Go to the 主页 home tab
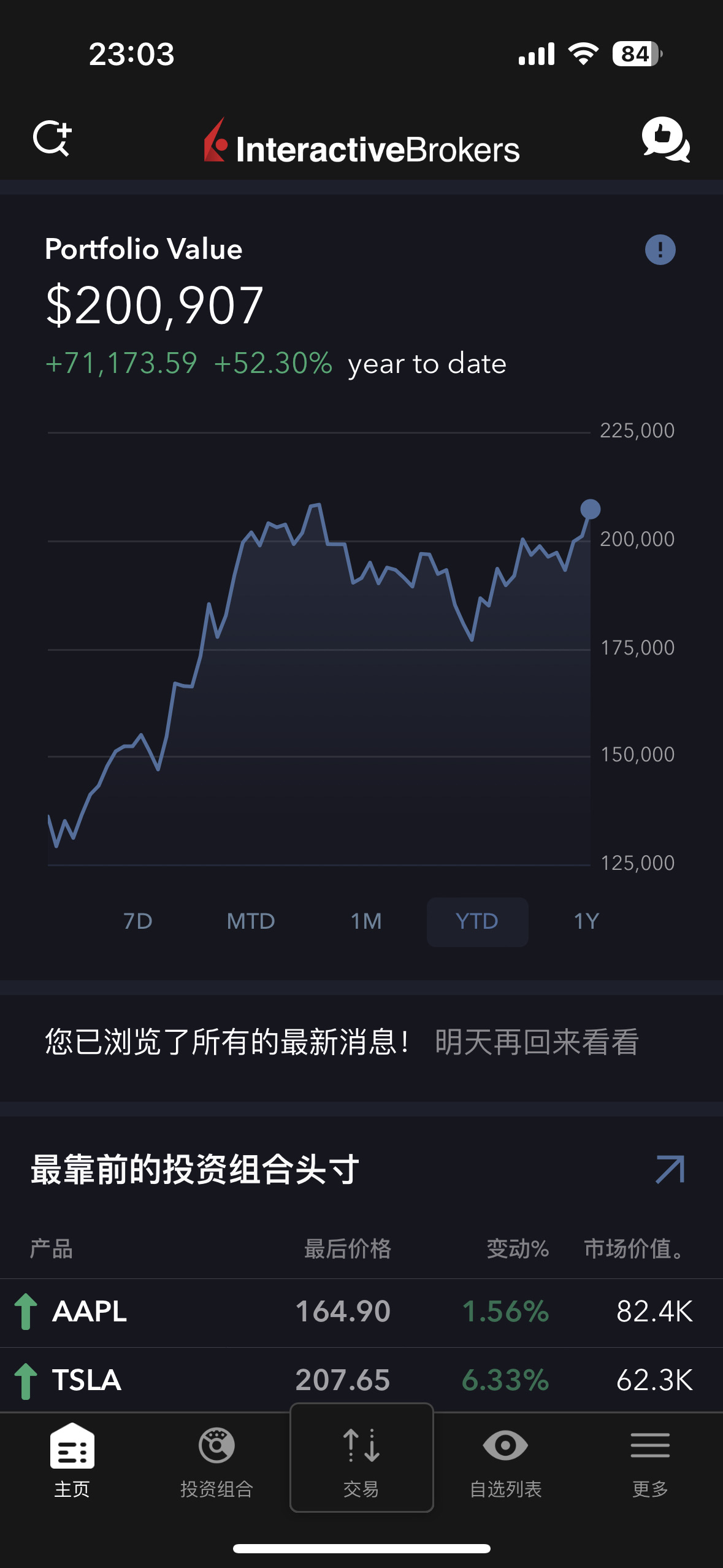The height and width of the screenshot is (1568, 723). click(x=72, y=1462)
